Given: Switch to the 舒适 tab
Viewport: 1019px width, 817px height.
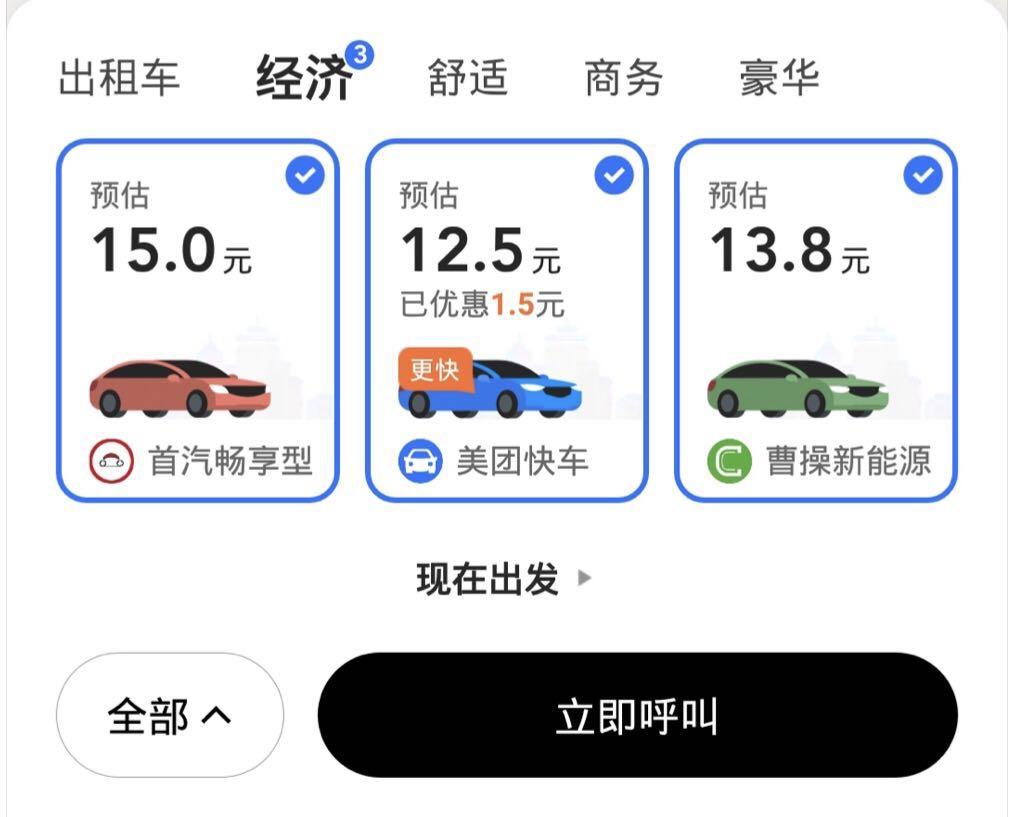Looking at the screenshot, I should click(x=468, y=78).
